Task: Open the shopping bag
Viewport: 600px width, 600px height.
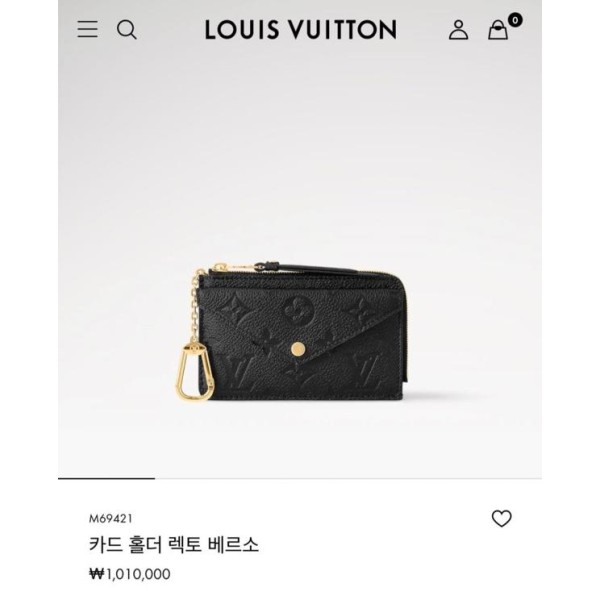Action: (x=498, y=30)
